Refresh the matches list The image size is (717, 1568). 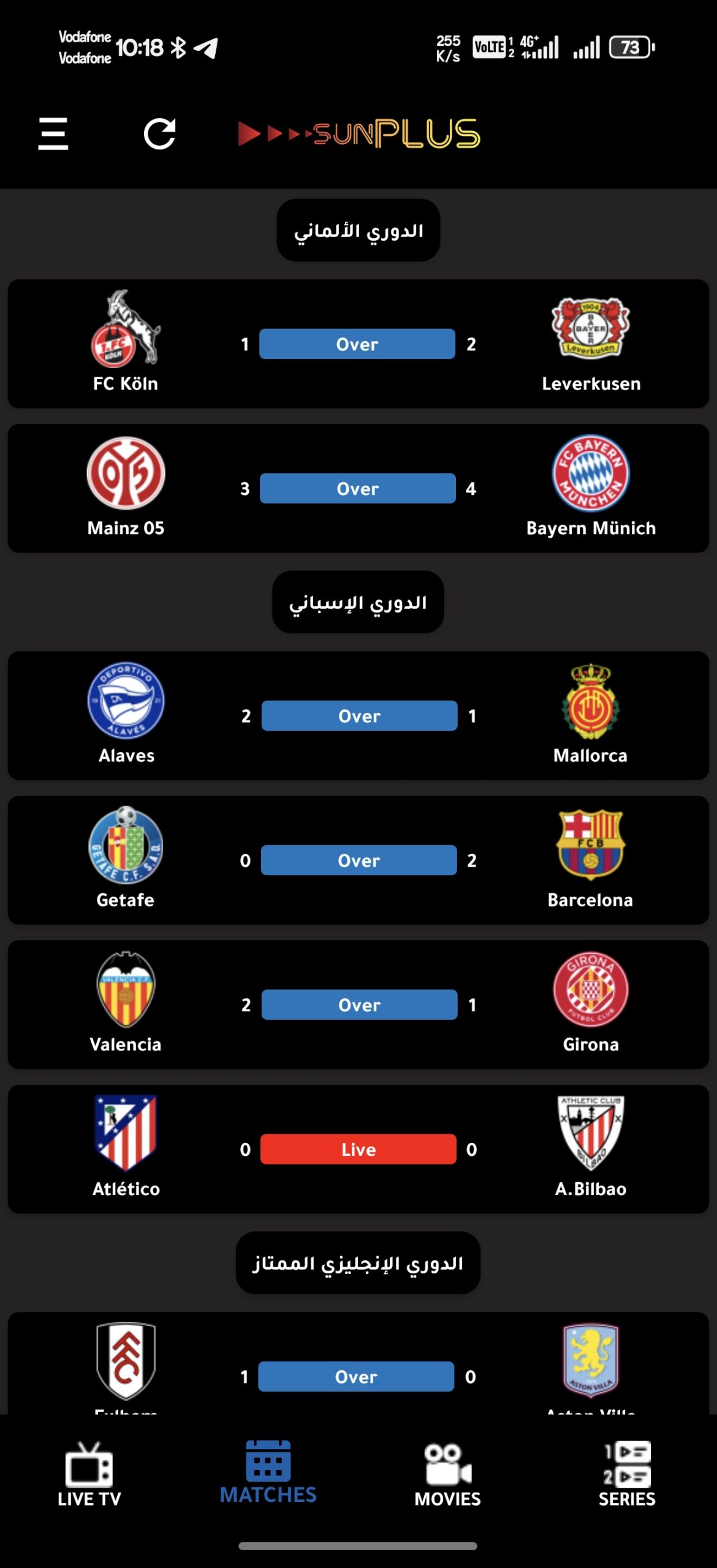[160, 134]
